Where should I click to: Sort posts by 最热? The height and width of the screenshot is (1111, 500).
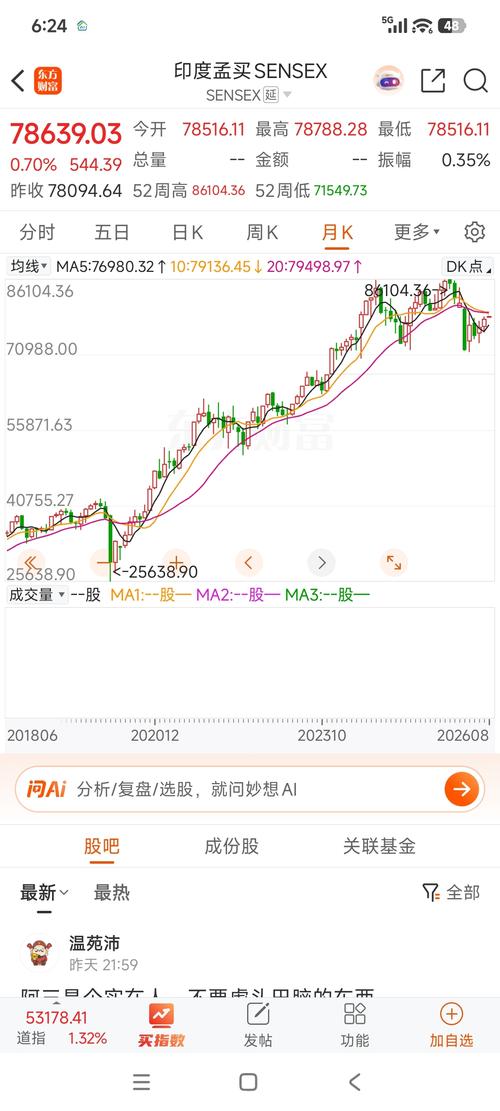pyautogui.click(x=112, y=893)
